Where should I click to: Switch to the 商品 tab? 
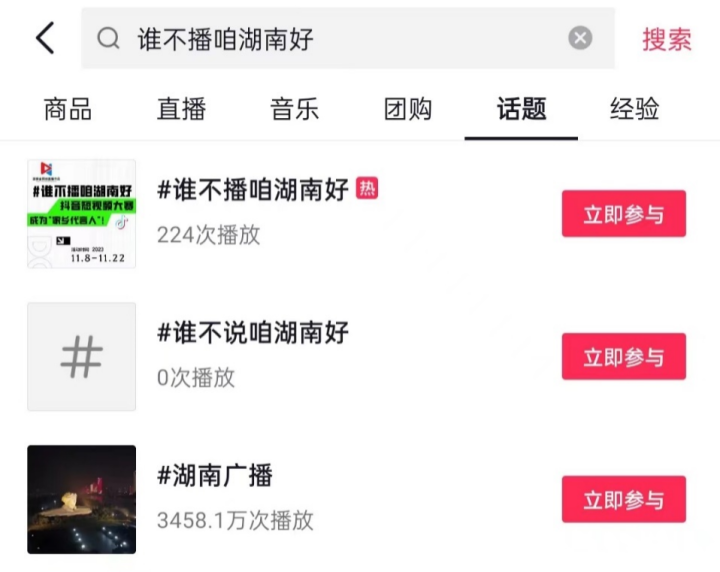coord(68,109)
